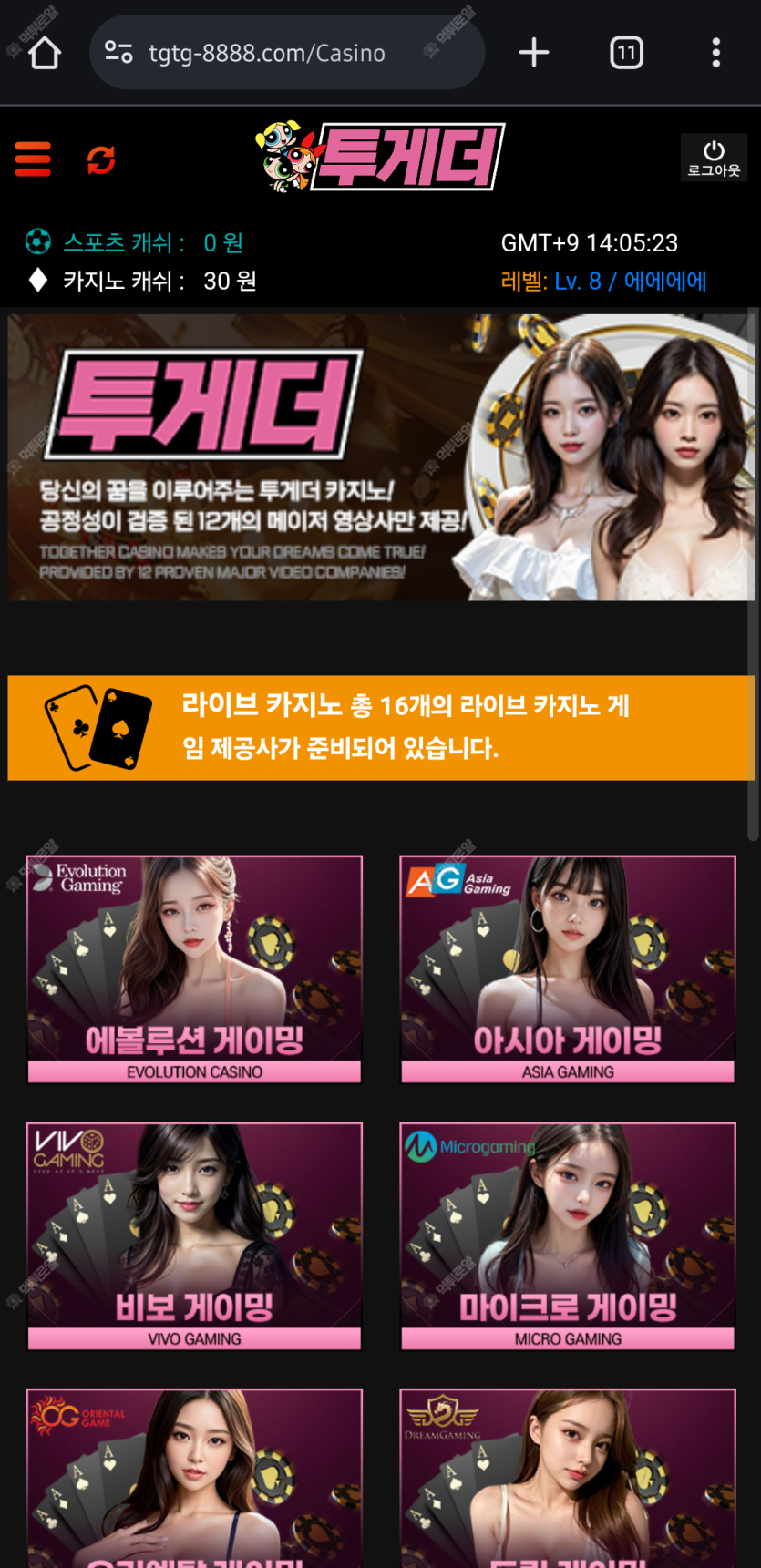Open the Dream Gaming tile
761x1568 pixels.
(x=568, y=1476)
